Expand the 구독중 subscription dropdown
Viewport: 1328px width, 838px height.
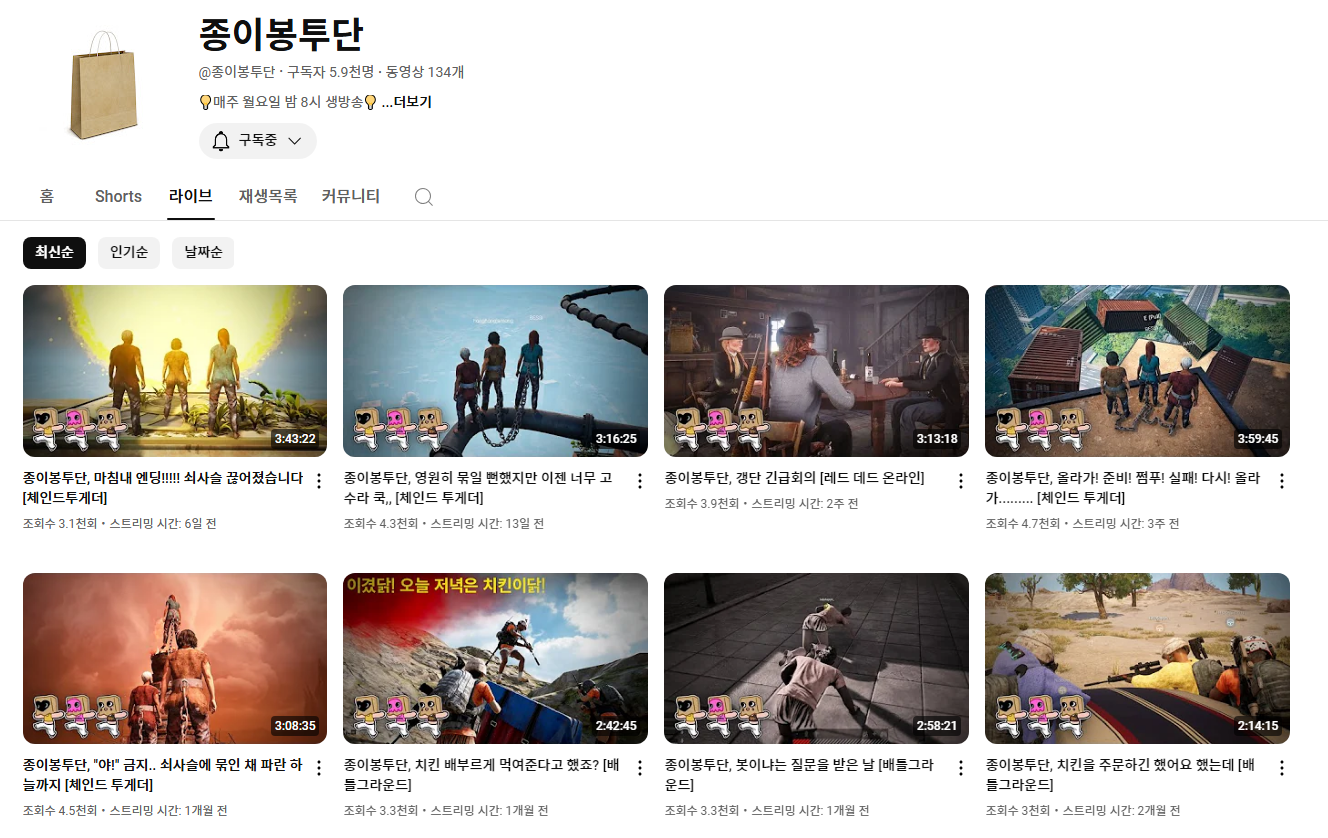[x=258, y=141]
